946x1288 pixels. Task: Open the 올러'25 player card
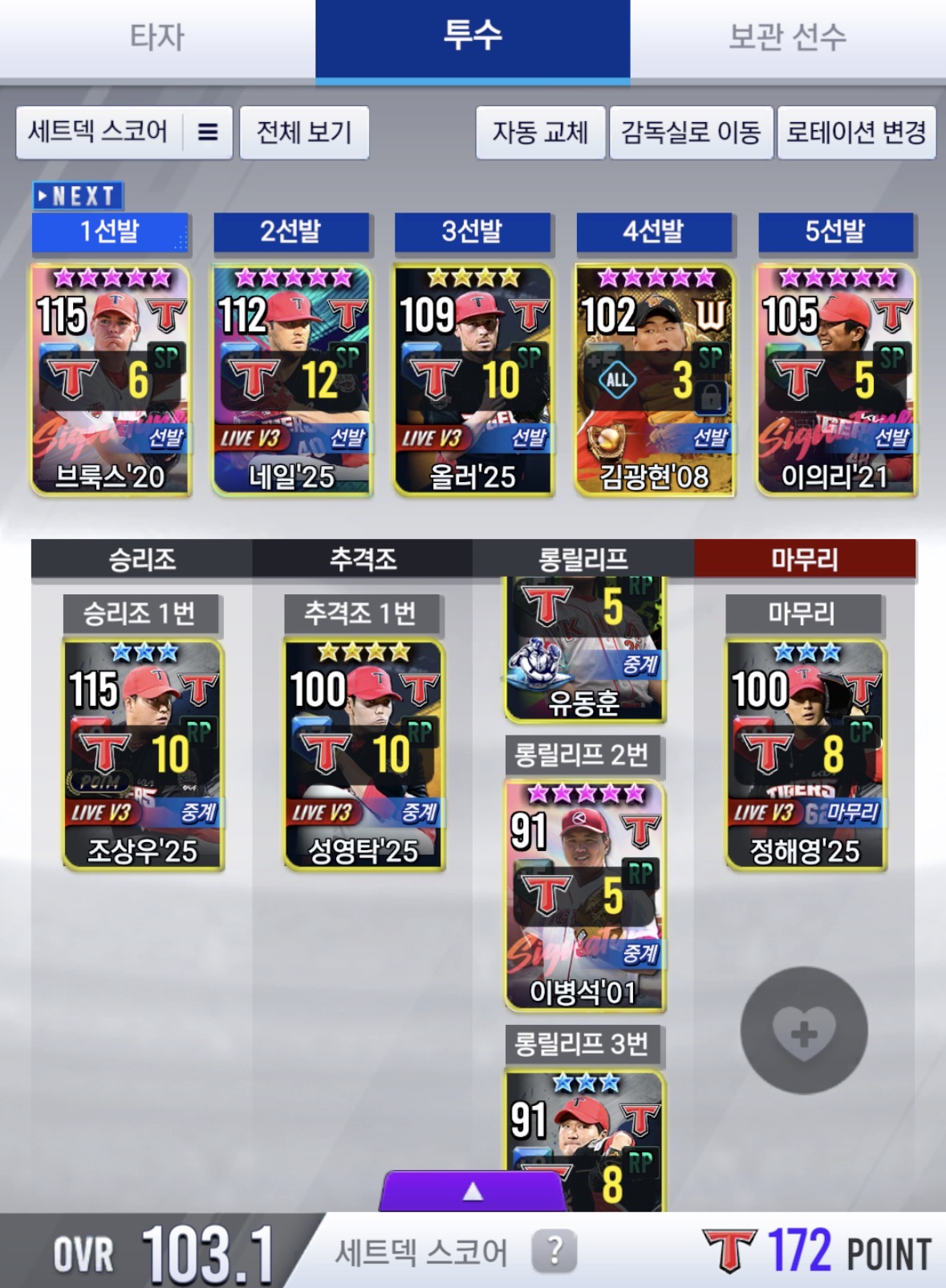(473, 380)
